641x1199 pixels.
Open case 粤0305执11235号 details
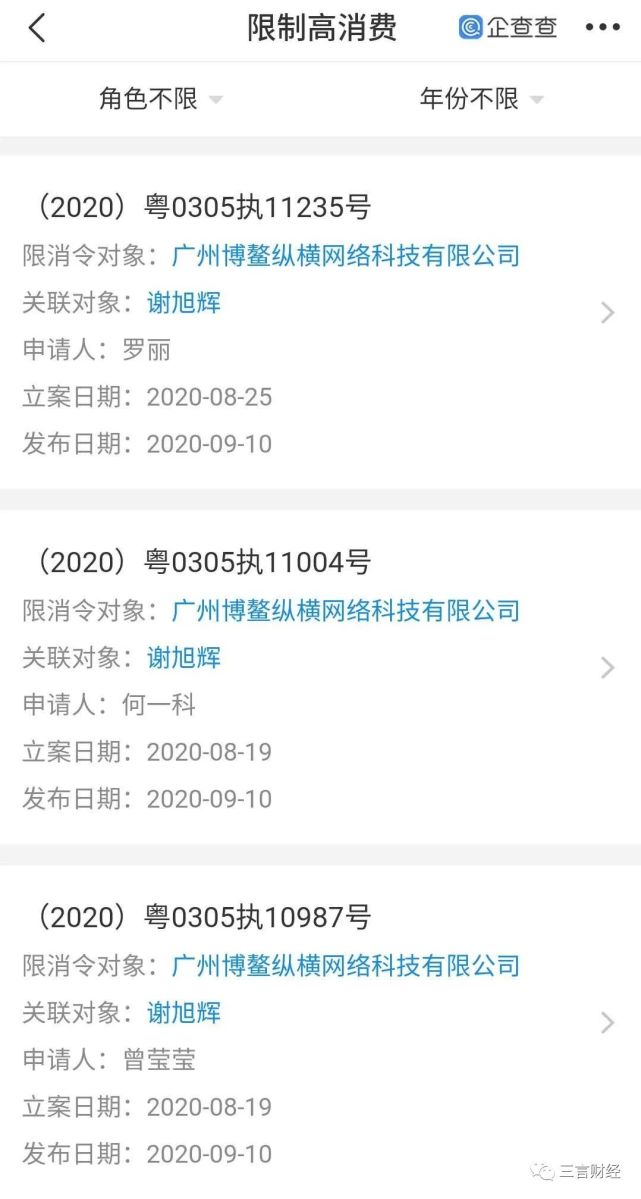click(320, 322)
